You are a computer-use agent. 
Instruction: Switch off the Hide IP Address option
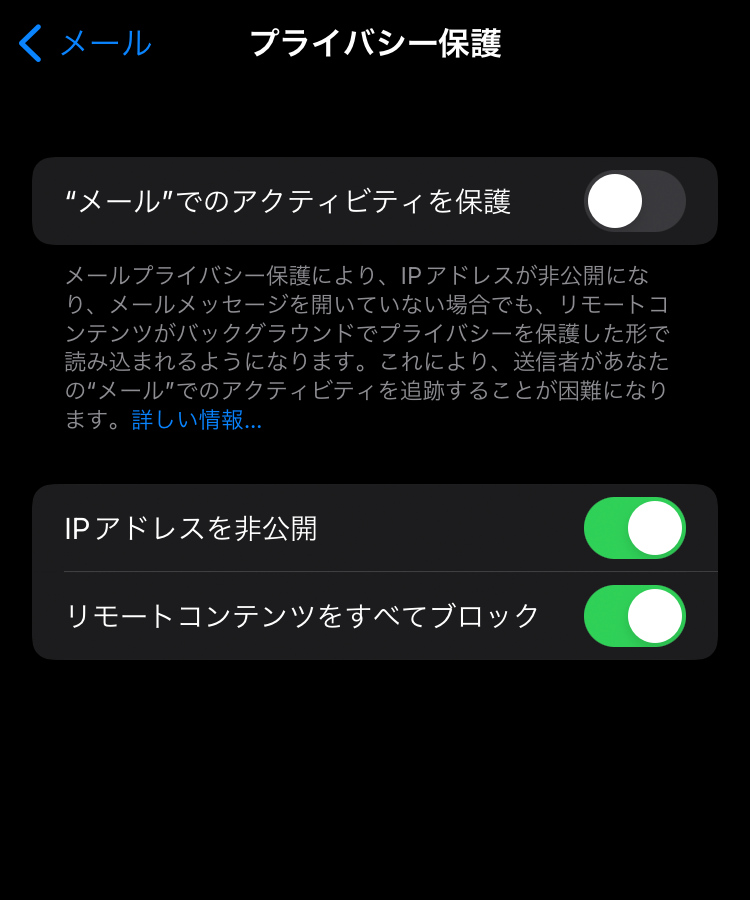coord(634,527)
